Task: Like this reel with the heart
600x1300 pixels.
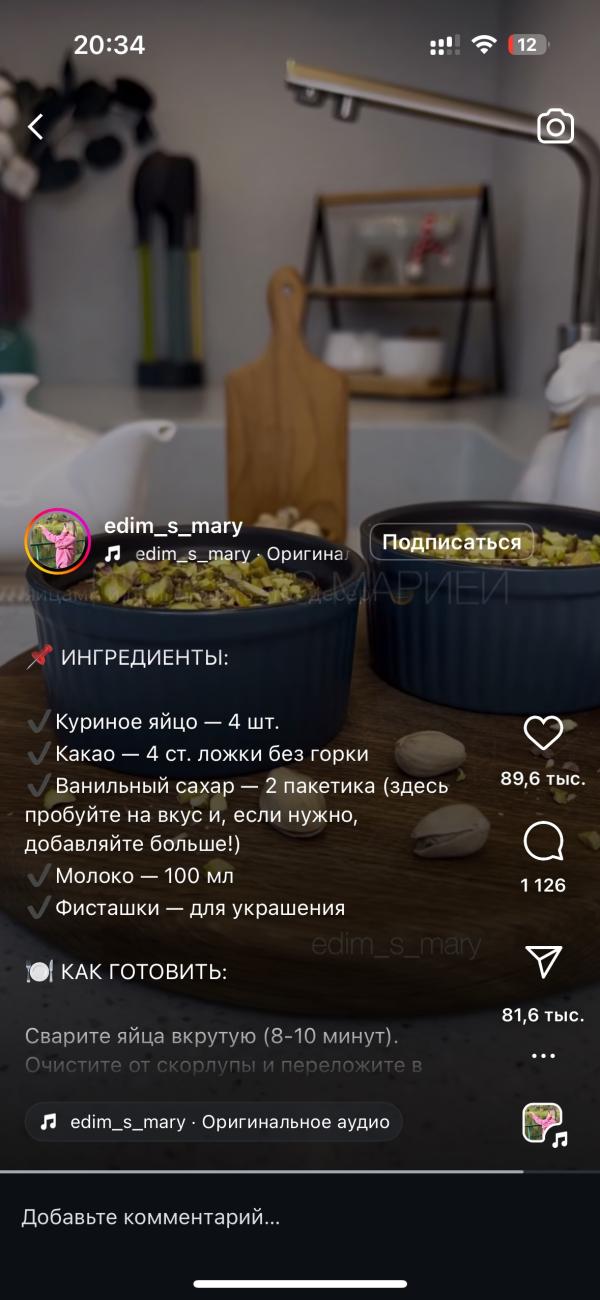Action: 543,735
